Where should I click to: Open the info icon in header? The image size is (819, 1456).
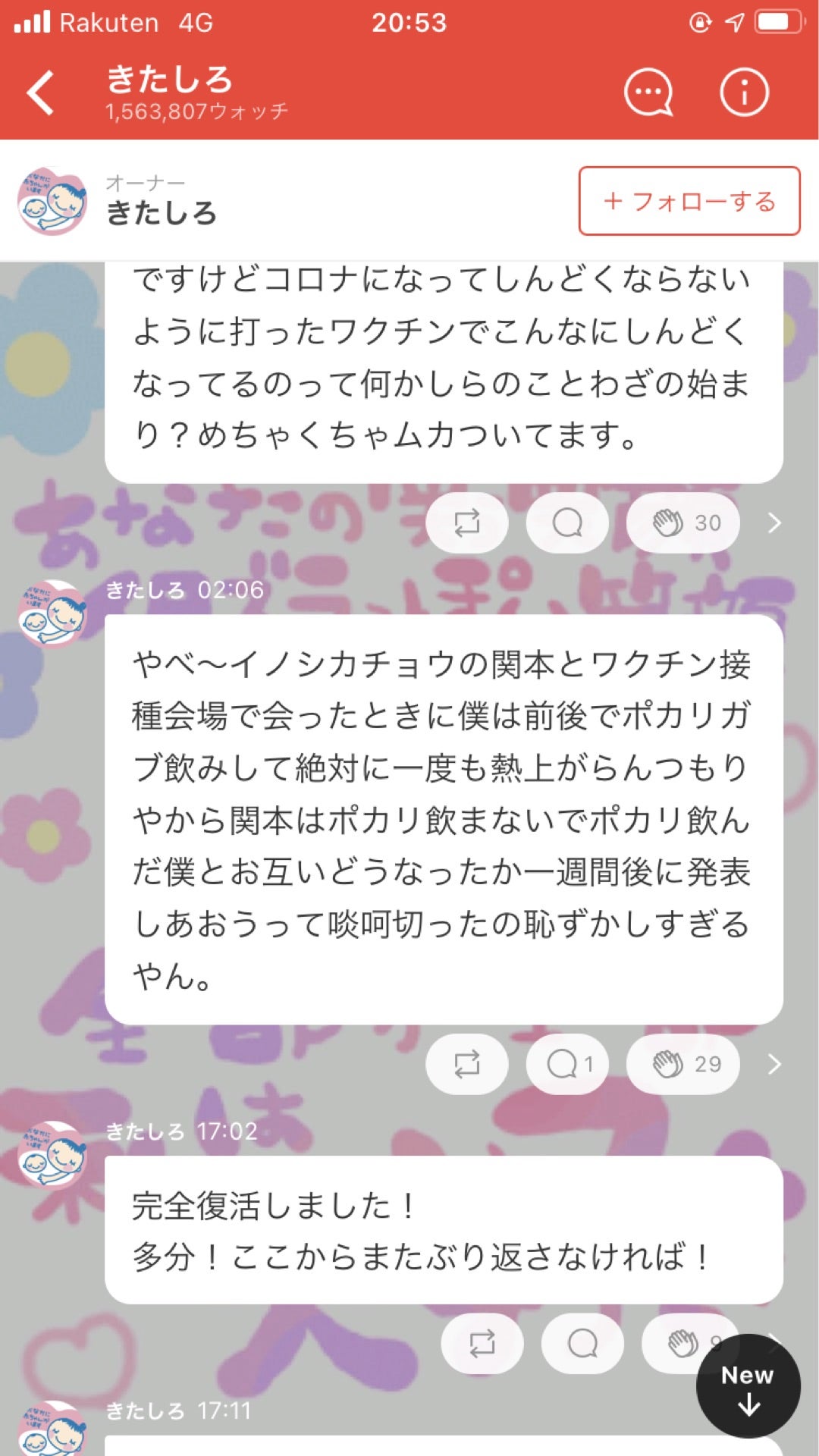(x=744, y=93)
